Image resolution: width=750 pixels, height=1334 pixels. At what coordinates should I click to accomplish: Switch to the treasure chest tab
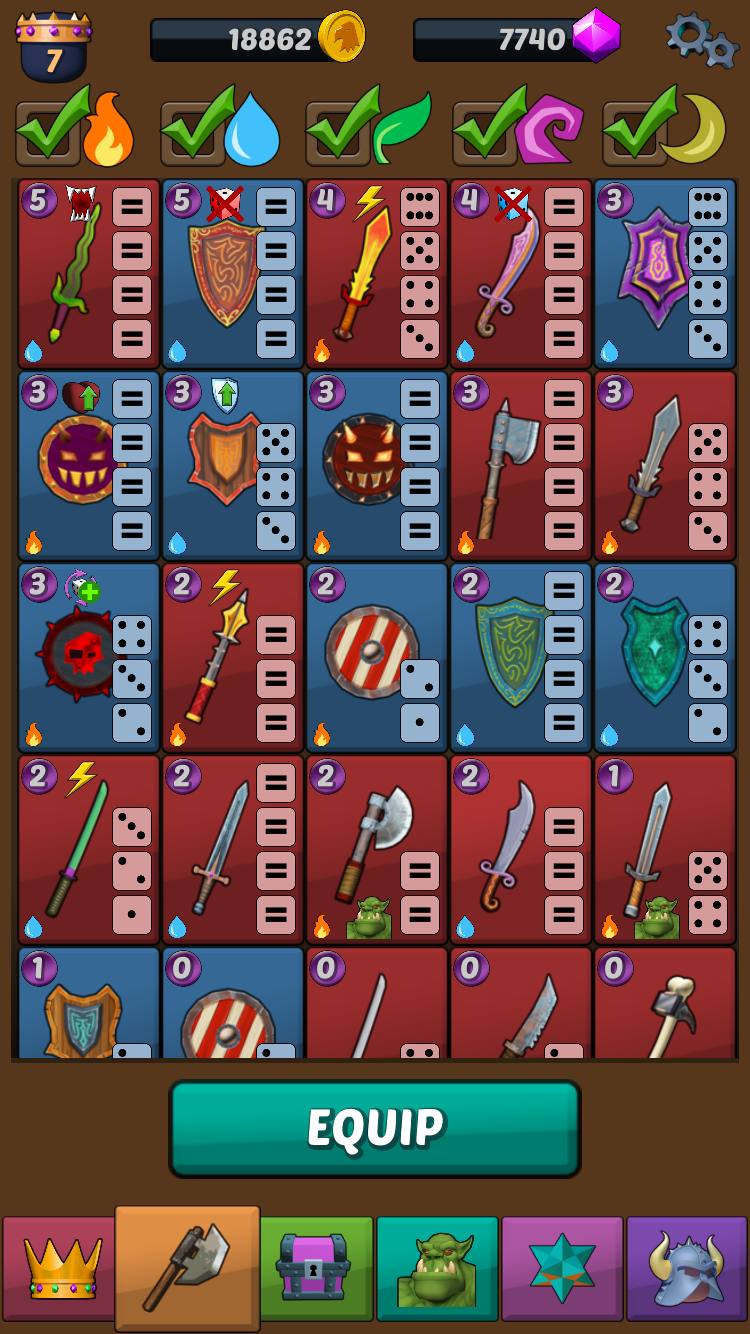coord(316,1269)
